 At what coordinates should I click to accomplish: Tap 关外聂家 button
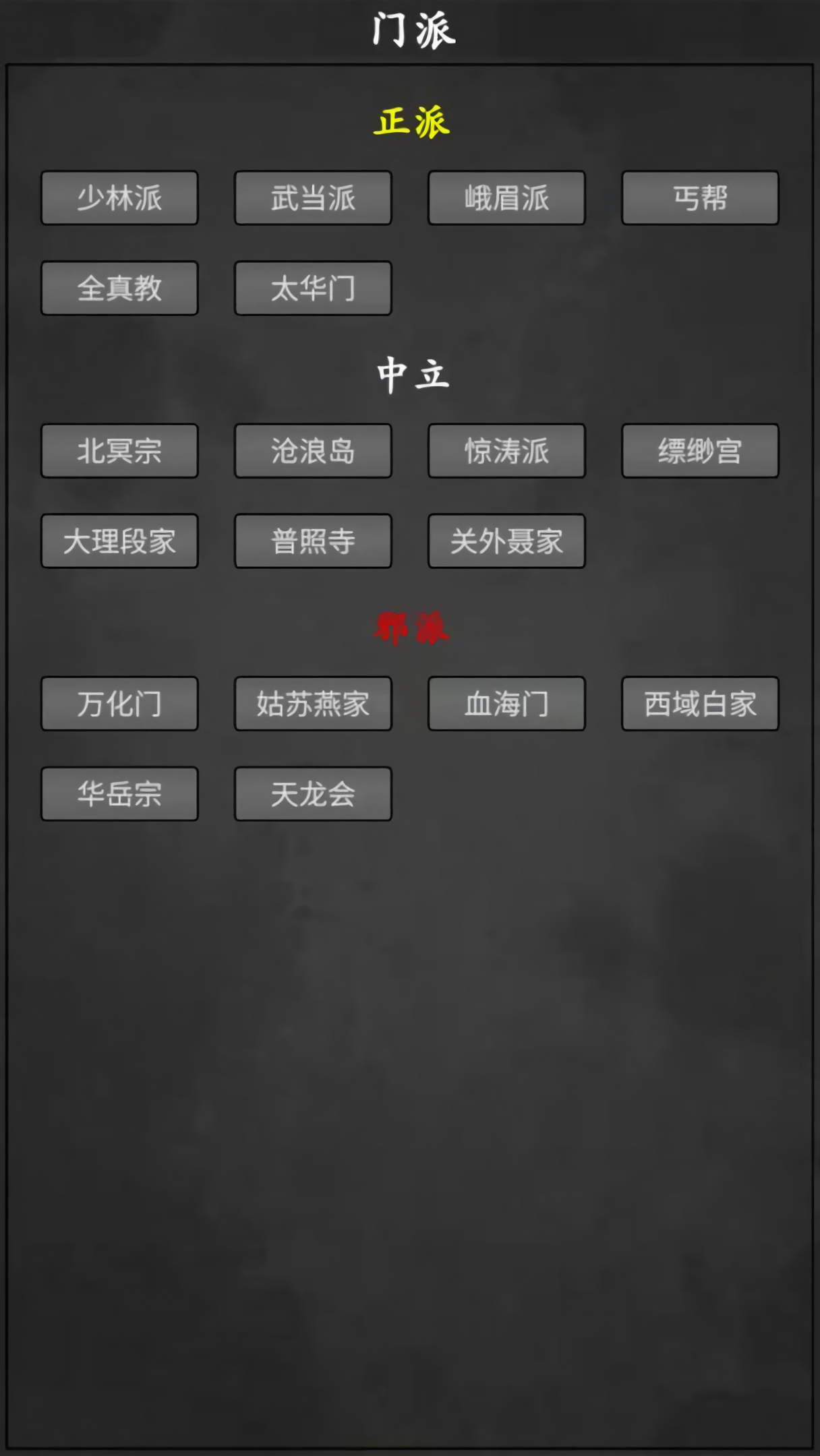pyautogui.click(x=506, y=541)
